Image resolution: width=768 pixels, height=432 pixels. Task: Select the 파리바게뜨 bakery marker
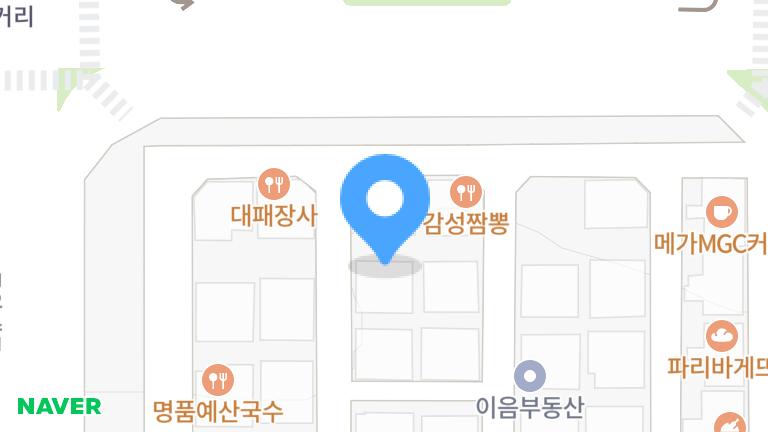pos(721,336)
